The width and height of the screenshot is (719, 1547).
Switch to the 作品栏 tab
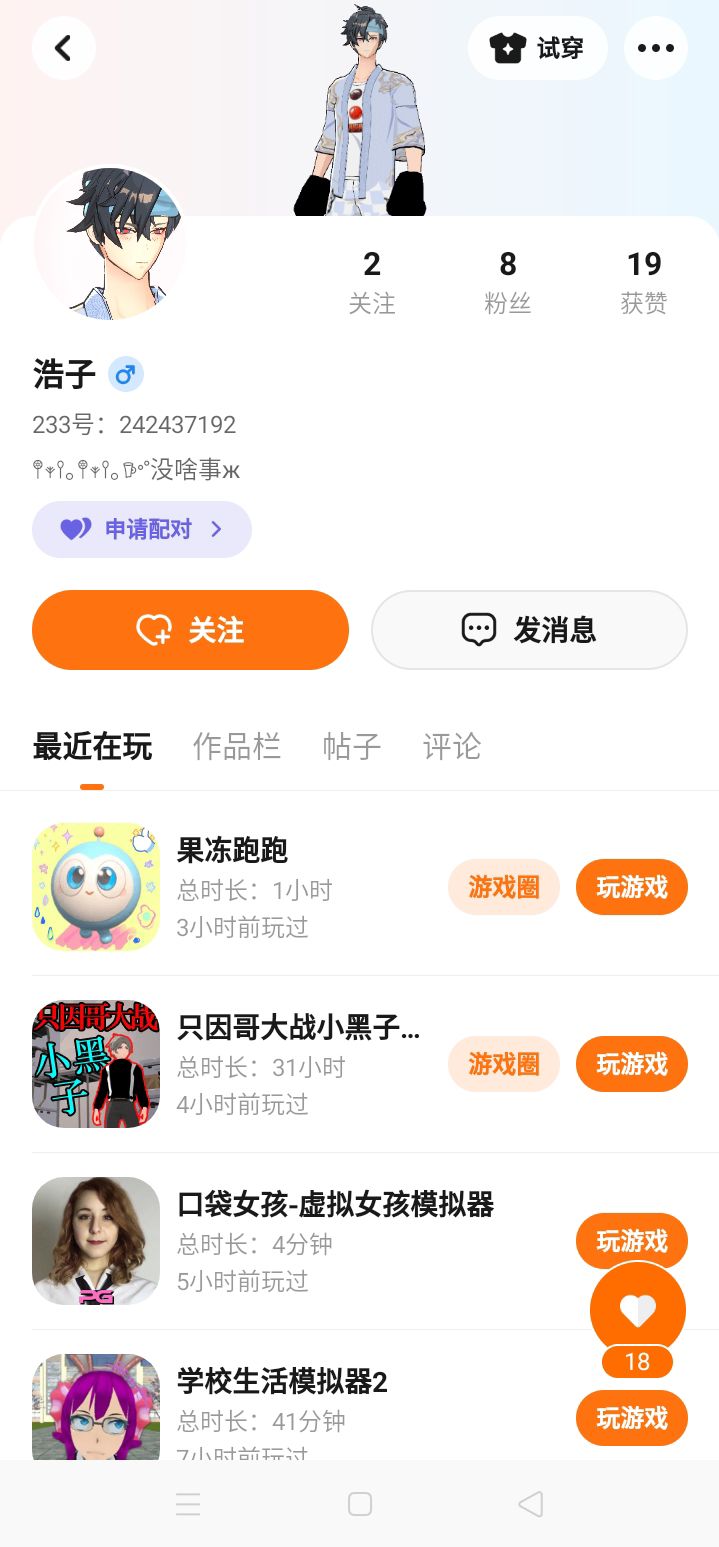236,746
